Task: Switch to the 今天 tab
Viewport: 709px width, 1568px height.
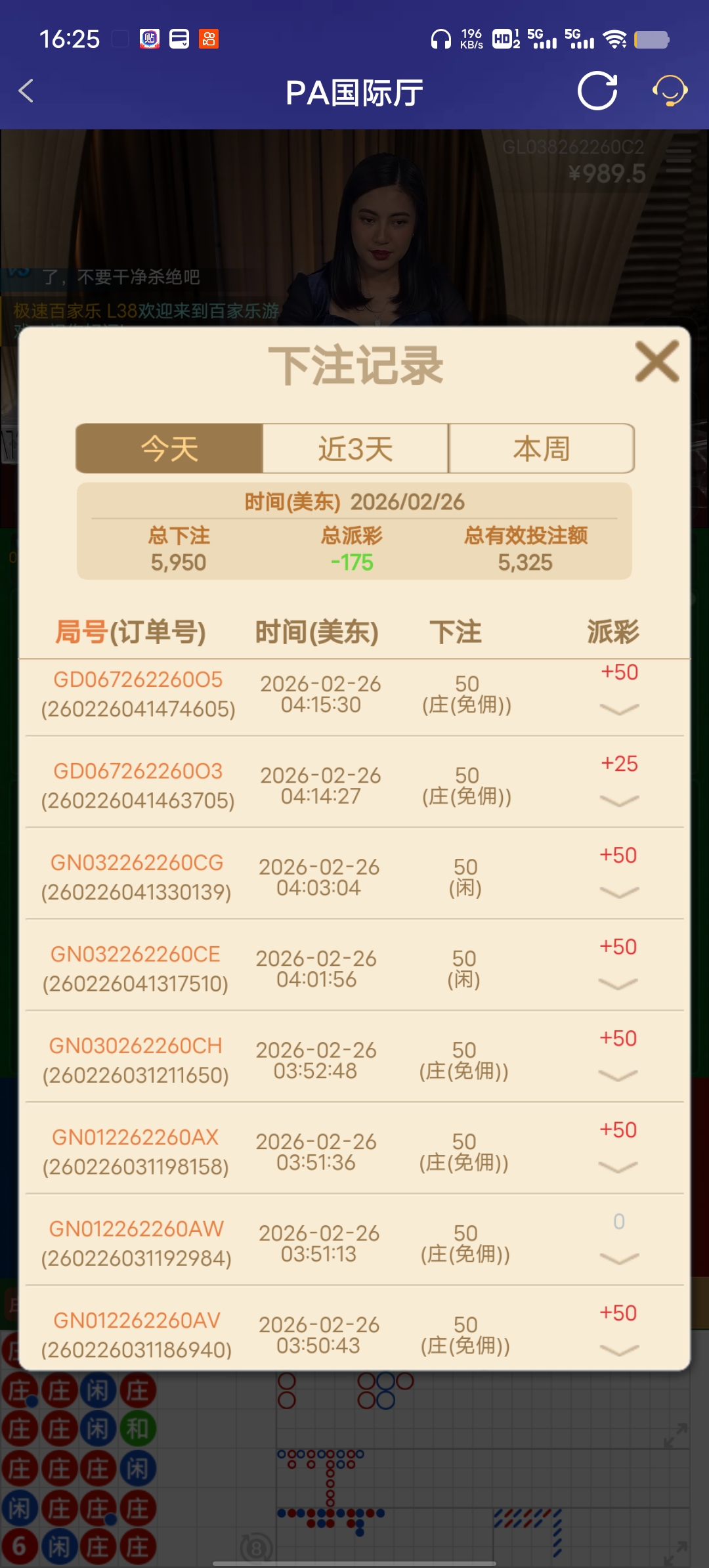Action: tap(170, 448)
